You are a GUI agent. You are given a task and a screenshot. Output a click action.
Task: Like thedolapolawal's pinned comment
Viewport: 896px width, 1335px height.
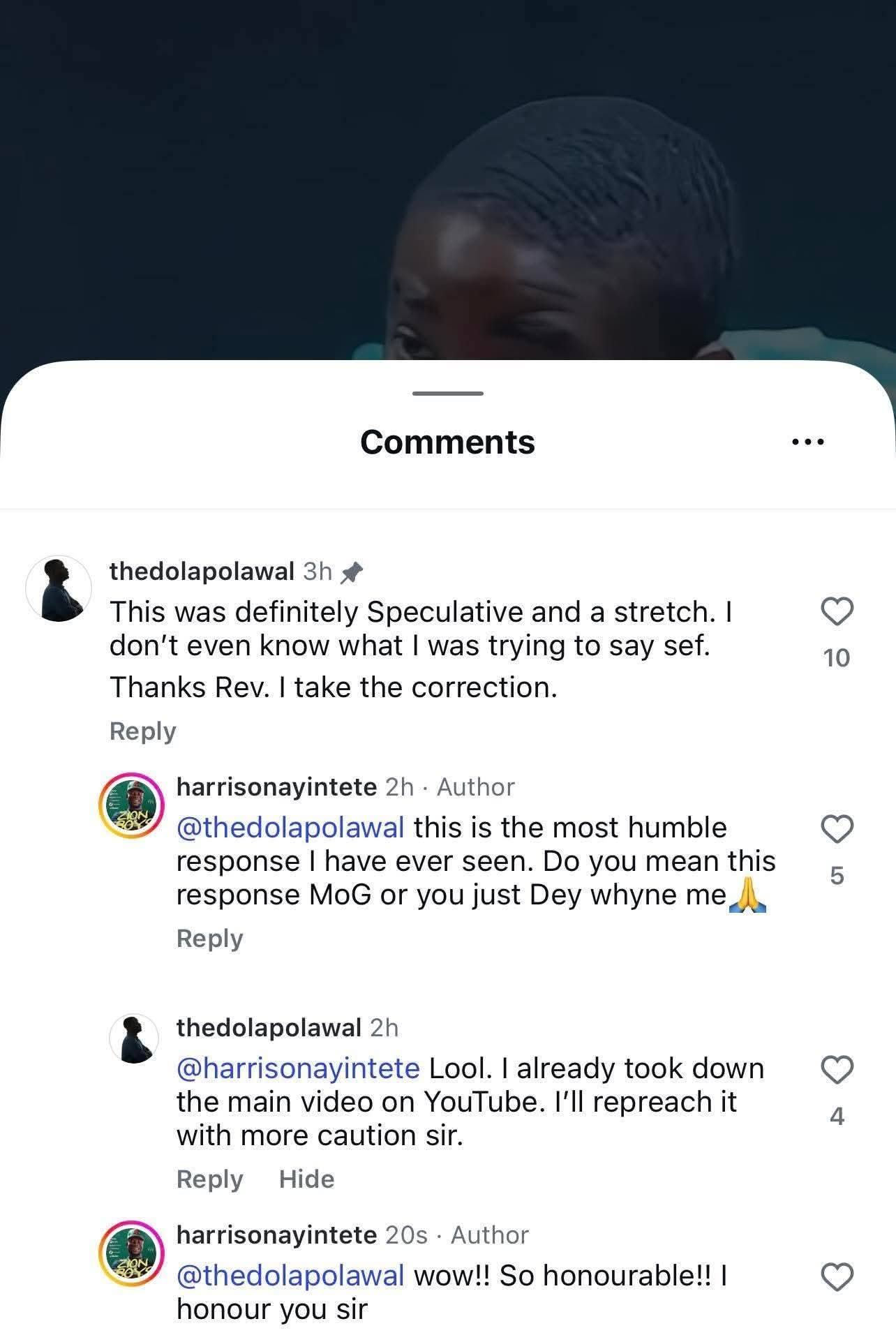(836, 612)
